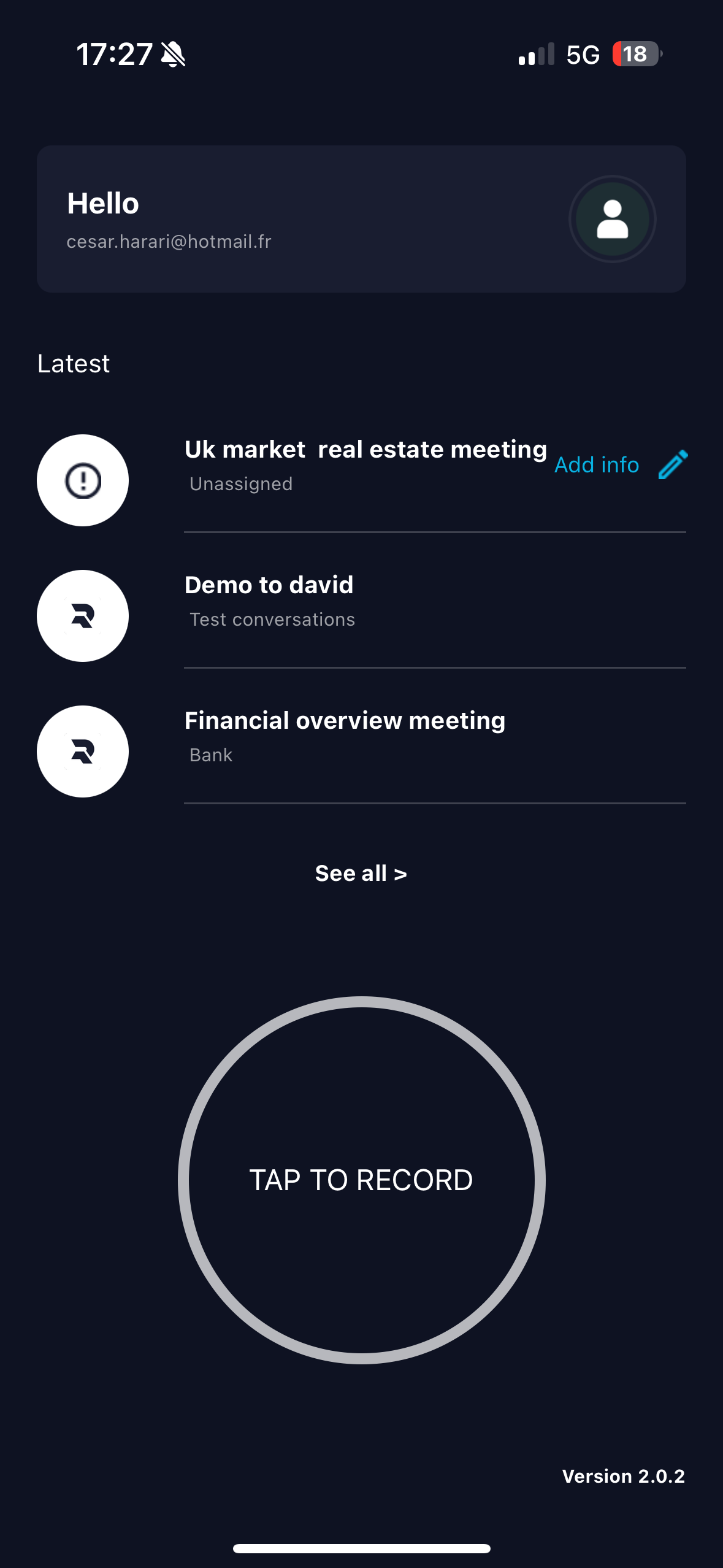Tap the battery indicator showing 18
This screenshot has width=723, height=1568.
tap(633, 55)
